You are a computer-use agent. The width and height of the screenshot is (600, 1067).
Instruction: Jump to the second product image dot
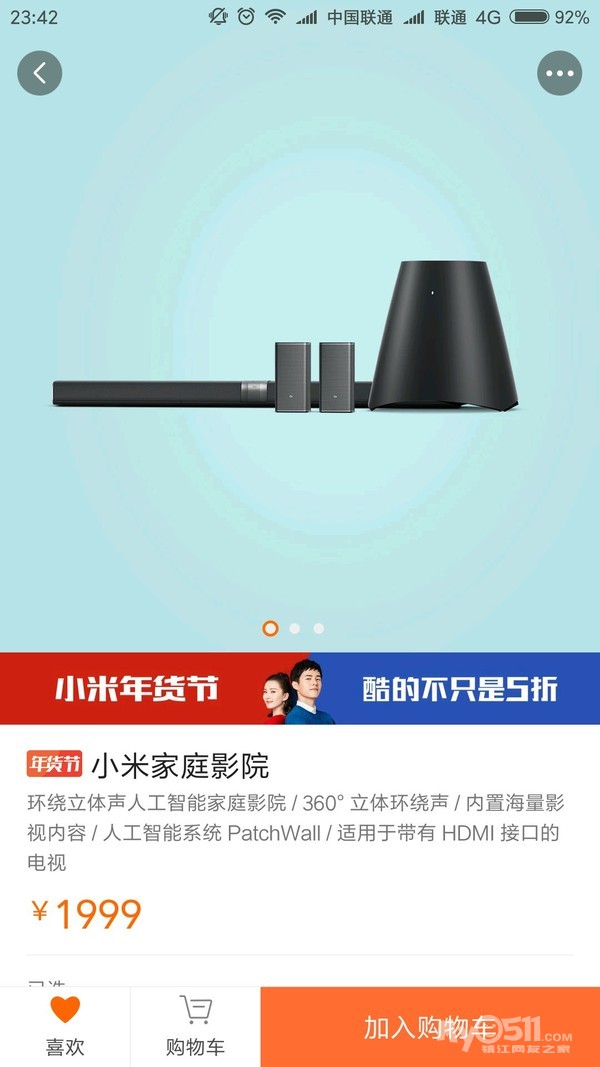pos(294,628)
